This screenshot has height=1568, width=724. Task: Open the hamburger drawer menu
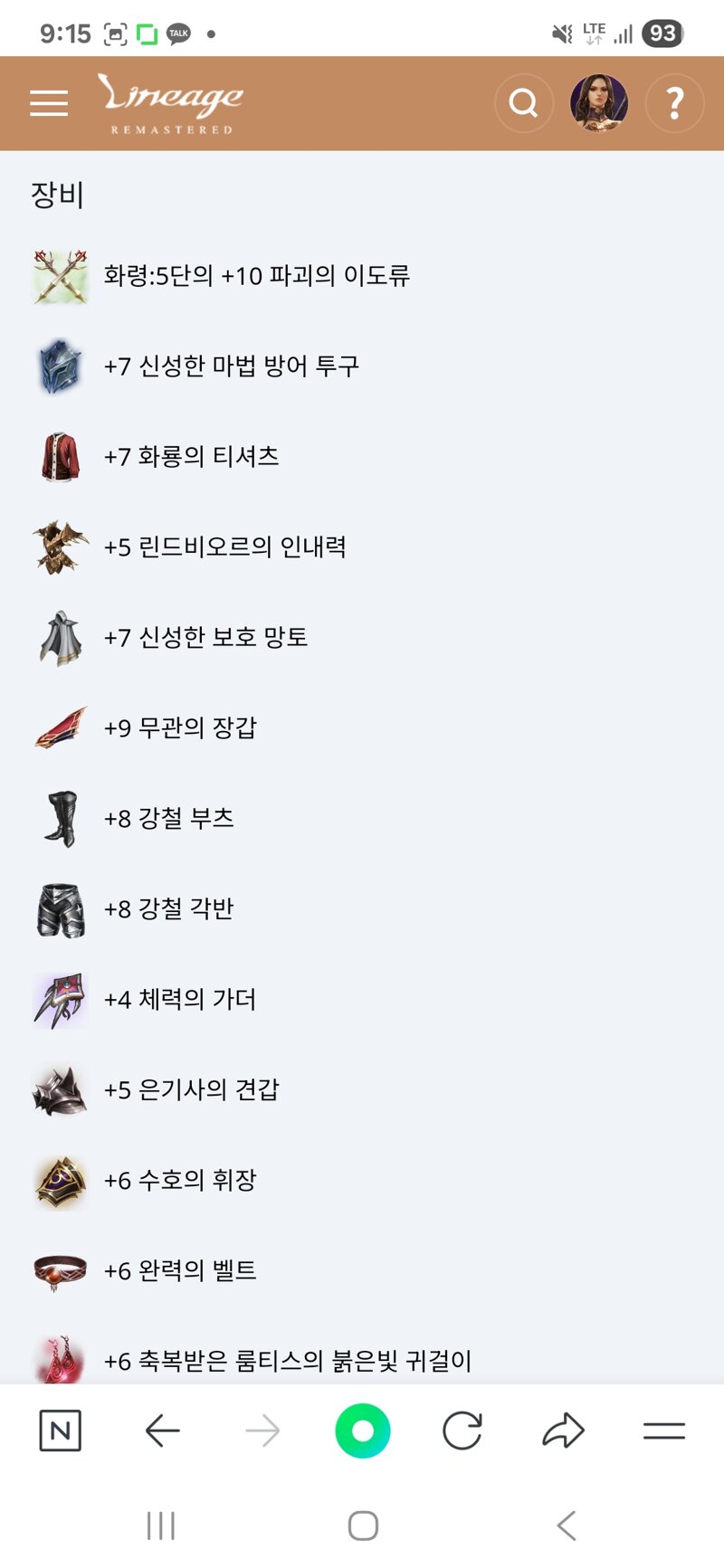tap(49, 103)
